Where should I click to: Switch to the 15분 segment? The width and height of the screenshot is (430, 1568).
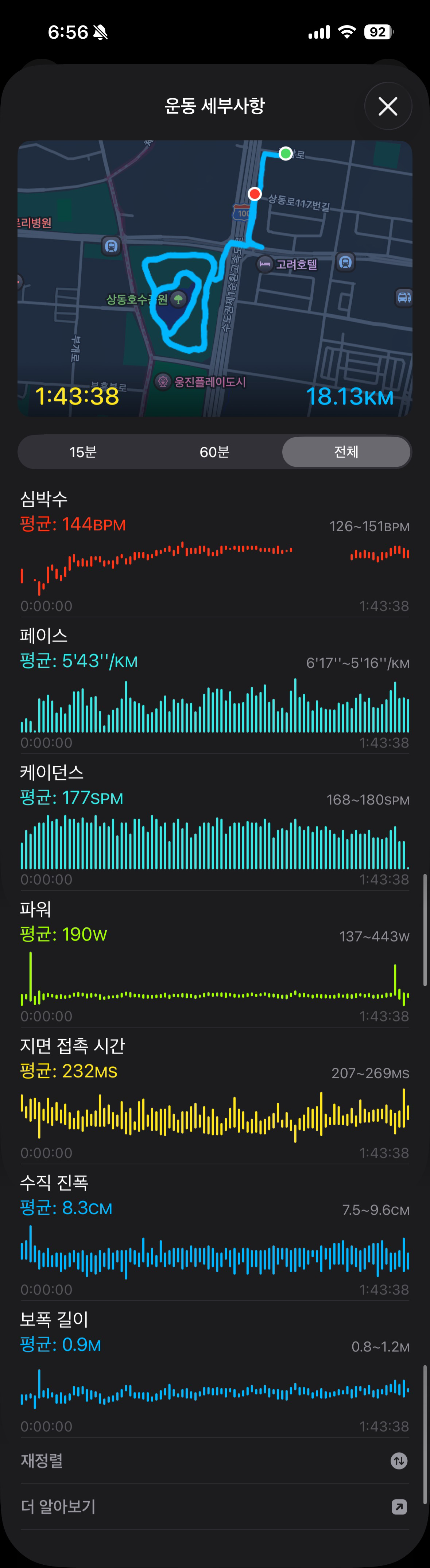83,452
